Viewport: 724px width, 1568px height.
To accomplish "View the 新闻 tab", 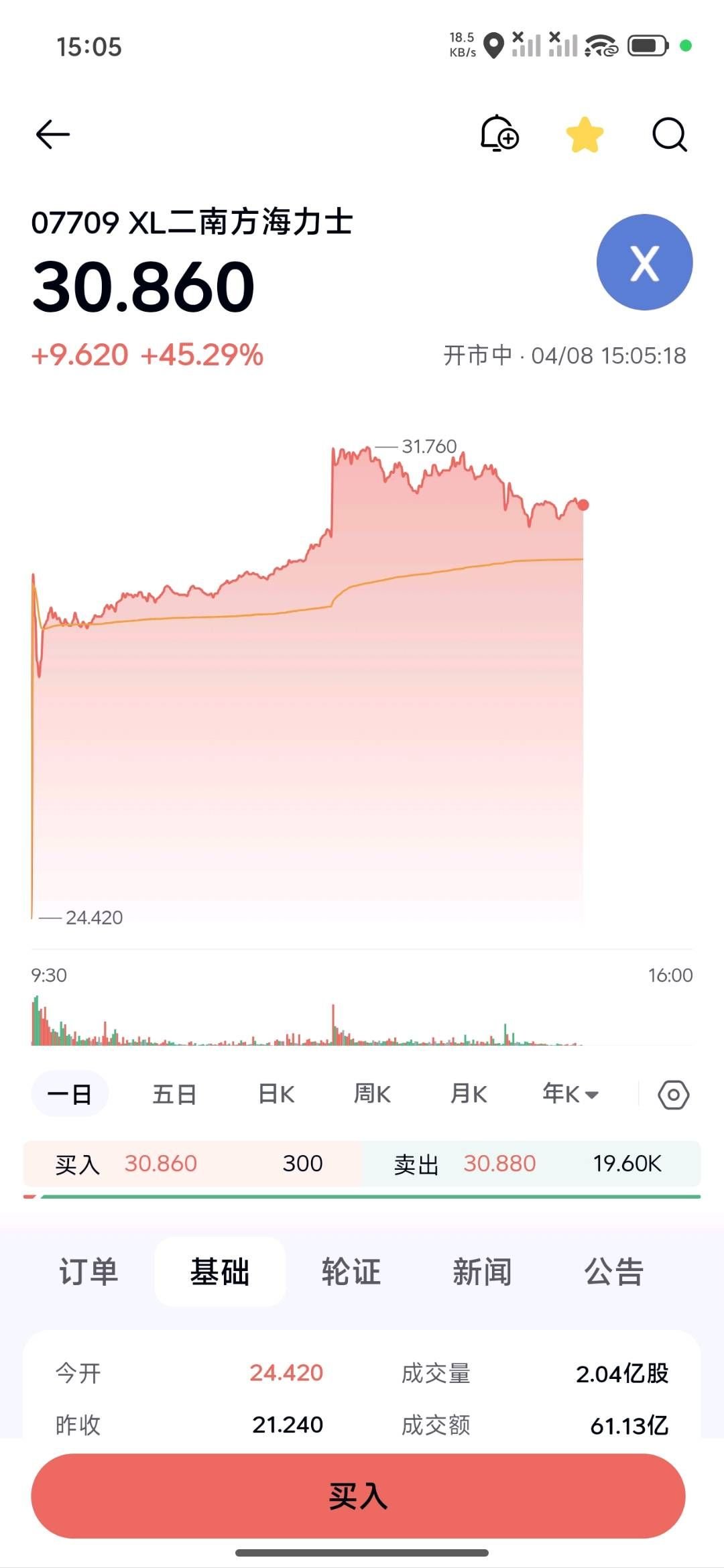I will pyautogui.click(x=482, y=1272).
